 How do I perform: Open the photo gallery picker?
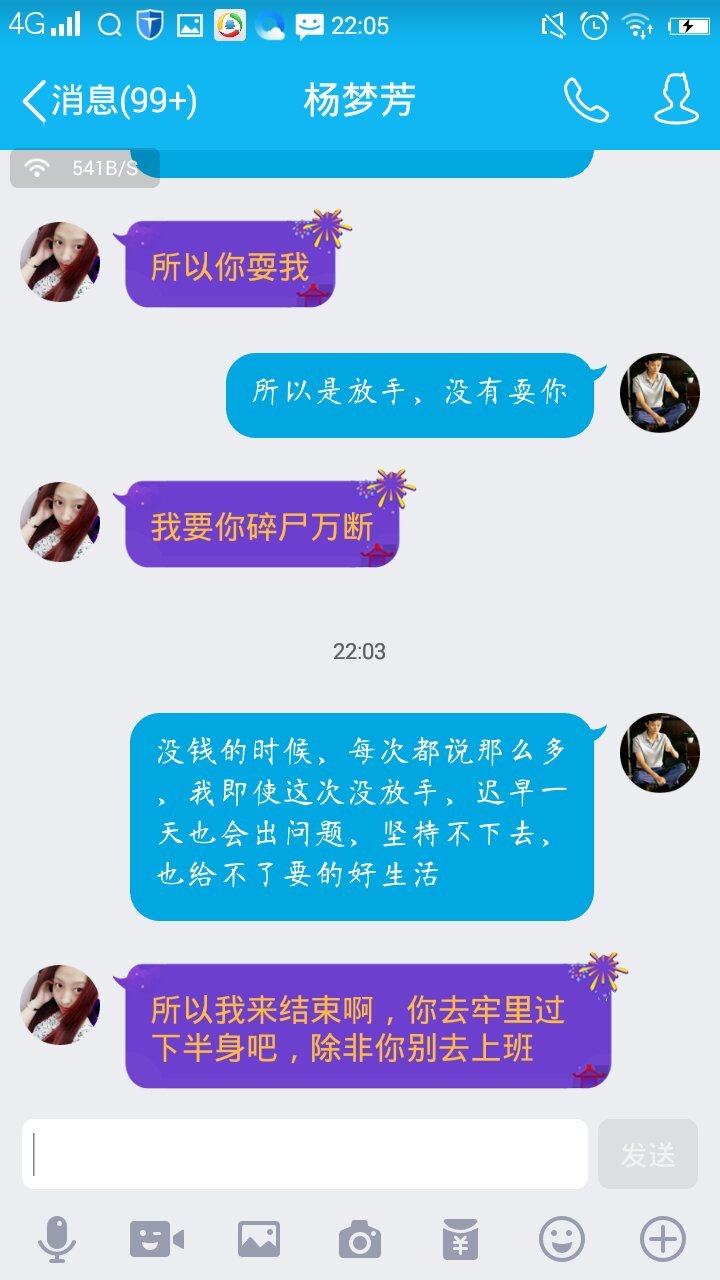[258, 1240]
